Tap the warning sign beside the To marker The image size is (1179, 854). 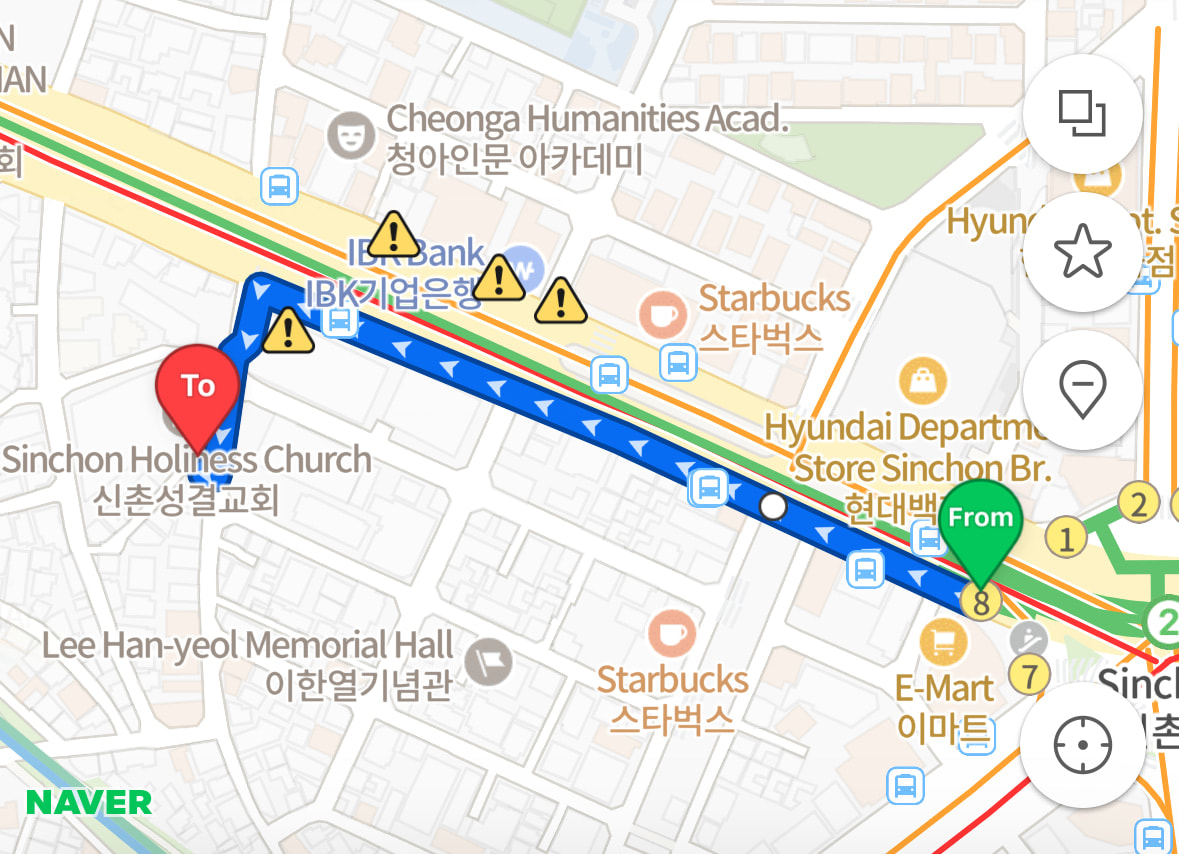288,331
